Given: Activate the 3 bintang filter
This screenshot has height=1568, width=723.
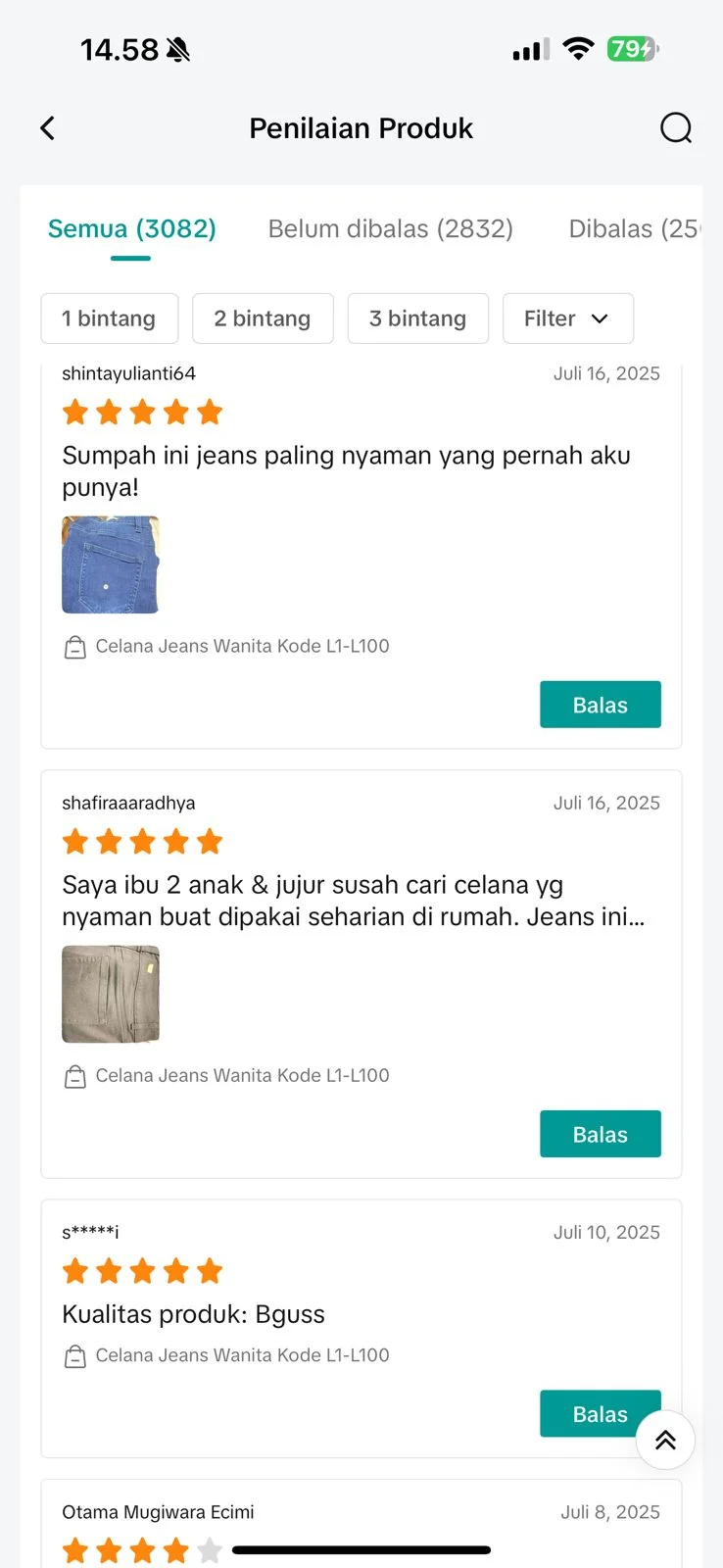Looking at the screenshot, I should pyautogui.click(x=417, y=318).
